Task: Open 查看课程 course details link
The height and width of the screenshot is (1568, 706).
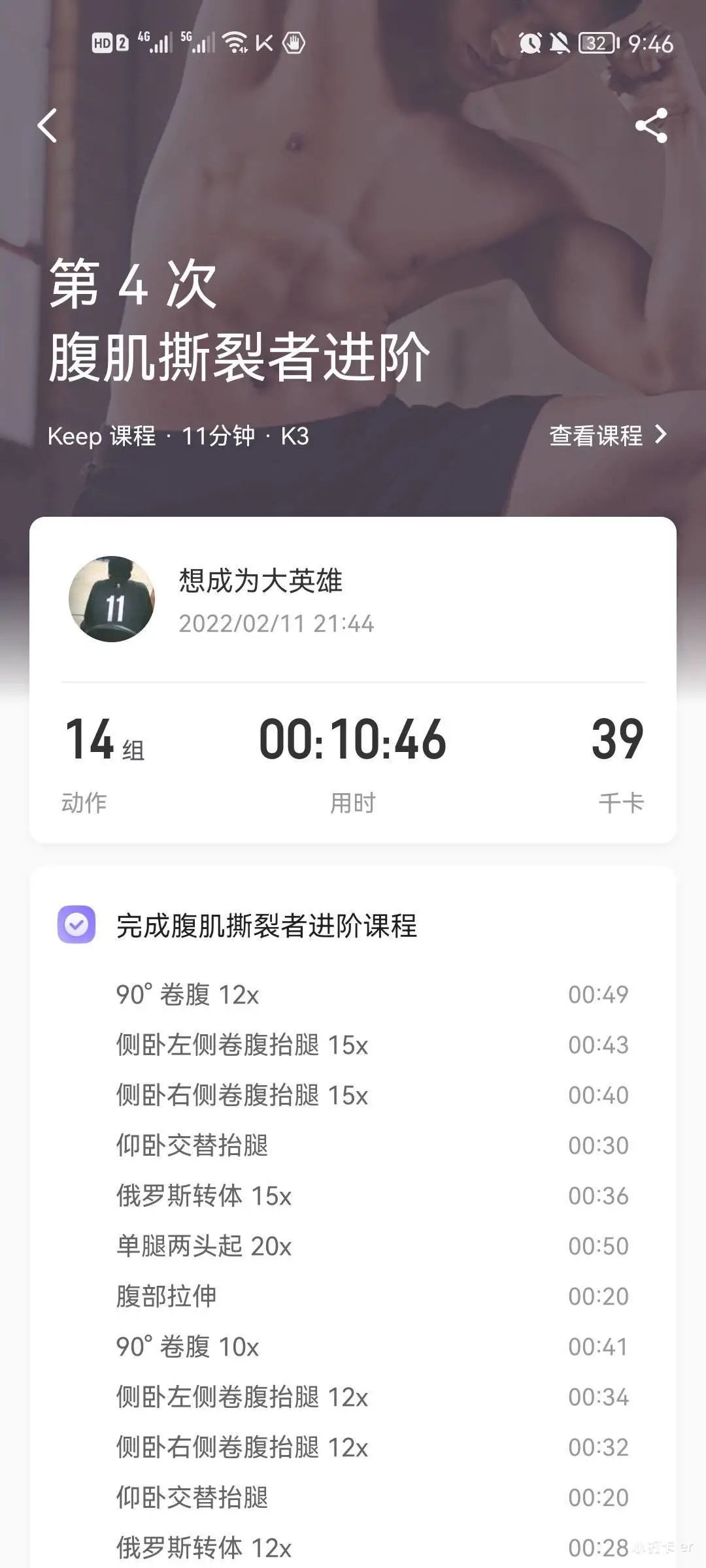Action: [x=607, y=435]
